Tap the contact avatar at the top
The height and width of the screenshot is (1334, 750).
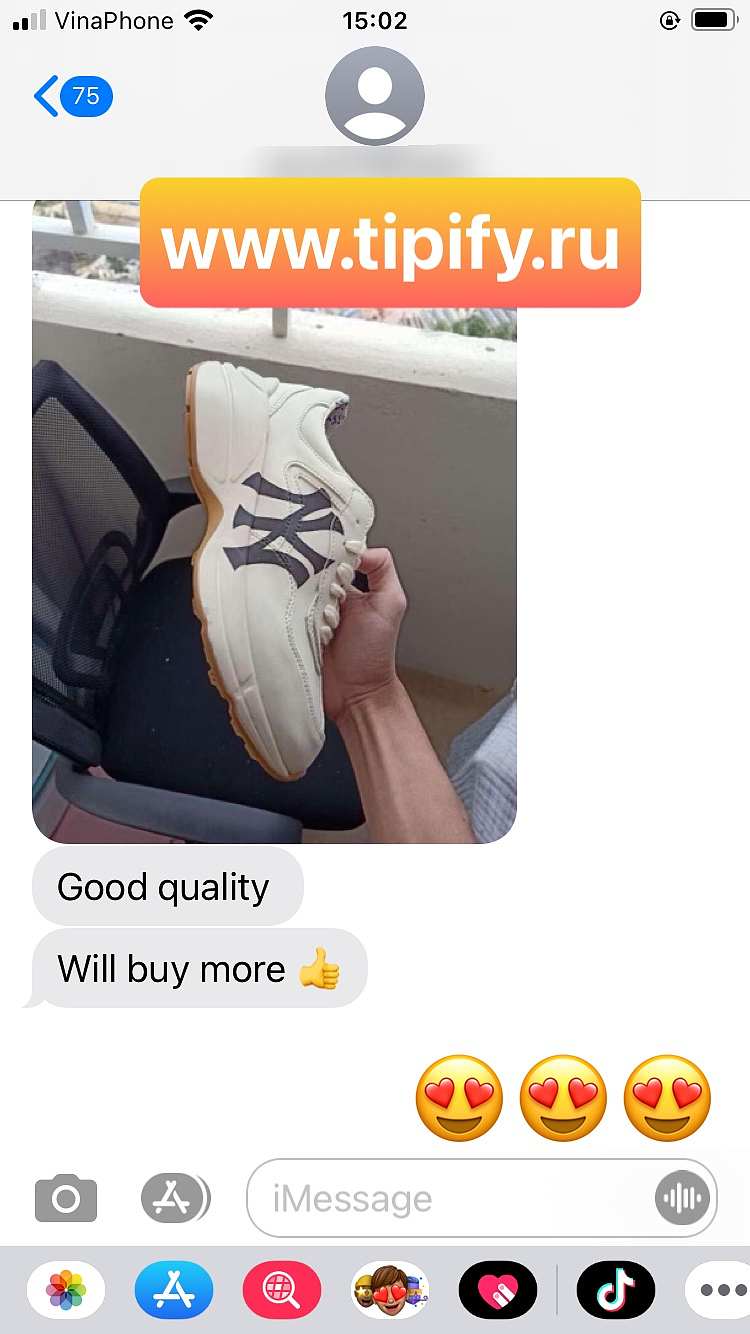click(375, 93)
